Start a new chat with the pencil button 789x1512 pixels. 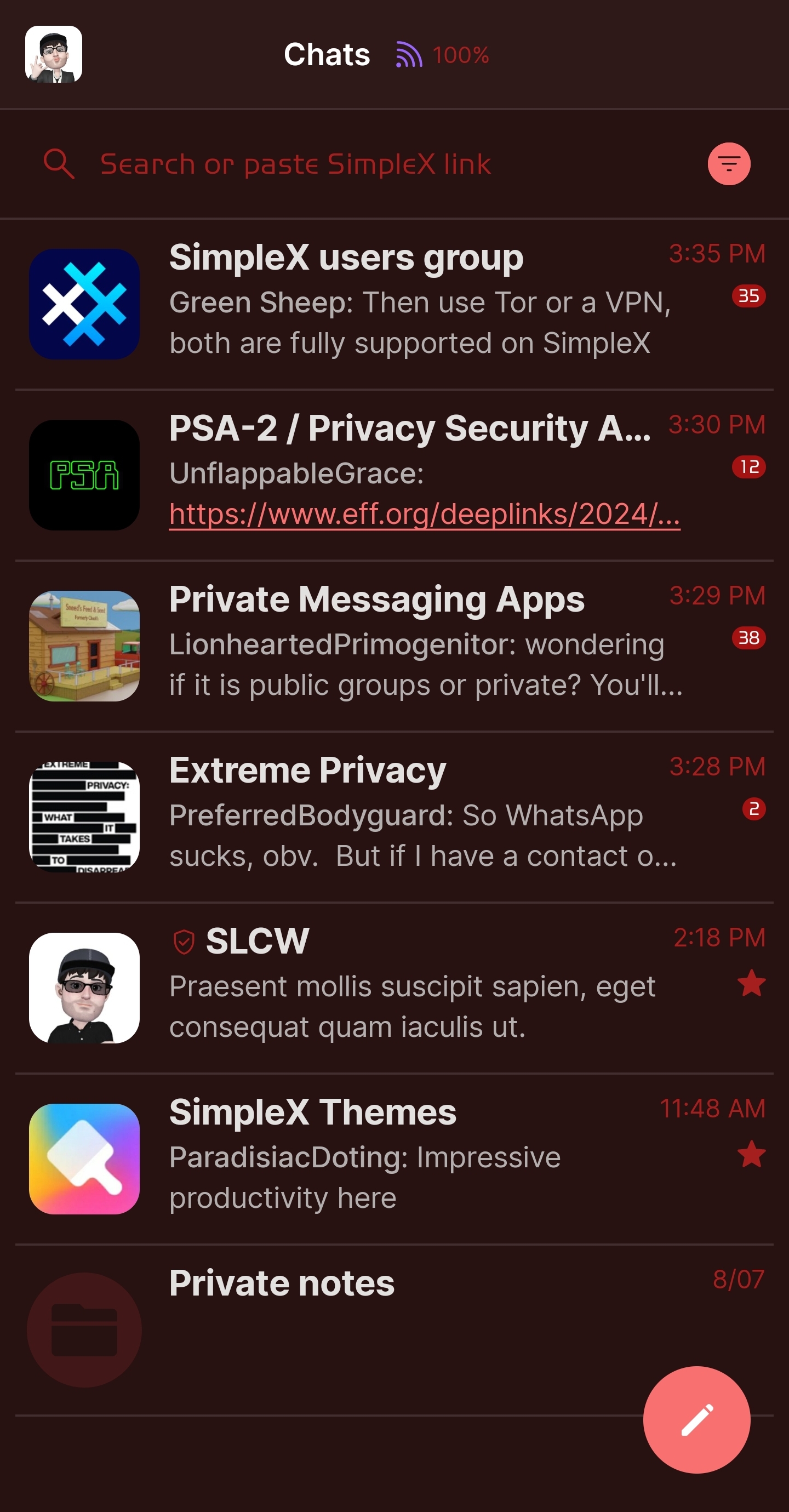tap(696, 1419)
